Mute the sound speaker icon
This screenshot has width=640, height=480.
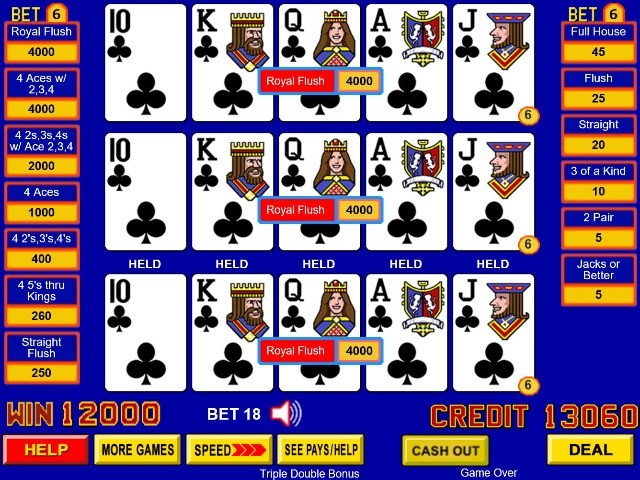pyautogui.click(x=286, y=414)
